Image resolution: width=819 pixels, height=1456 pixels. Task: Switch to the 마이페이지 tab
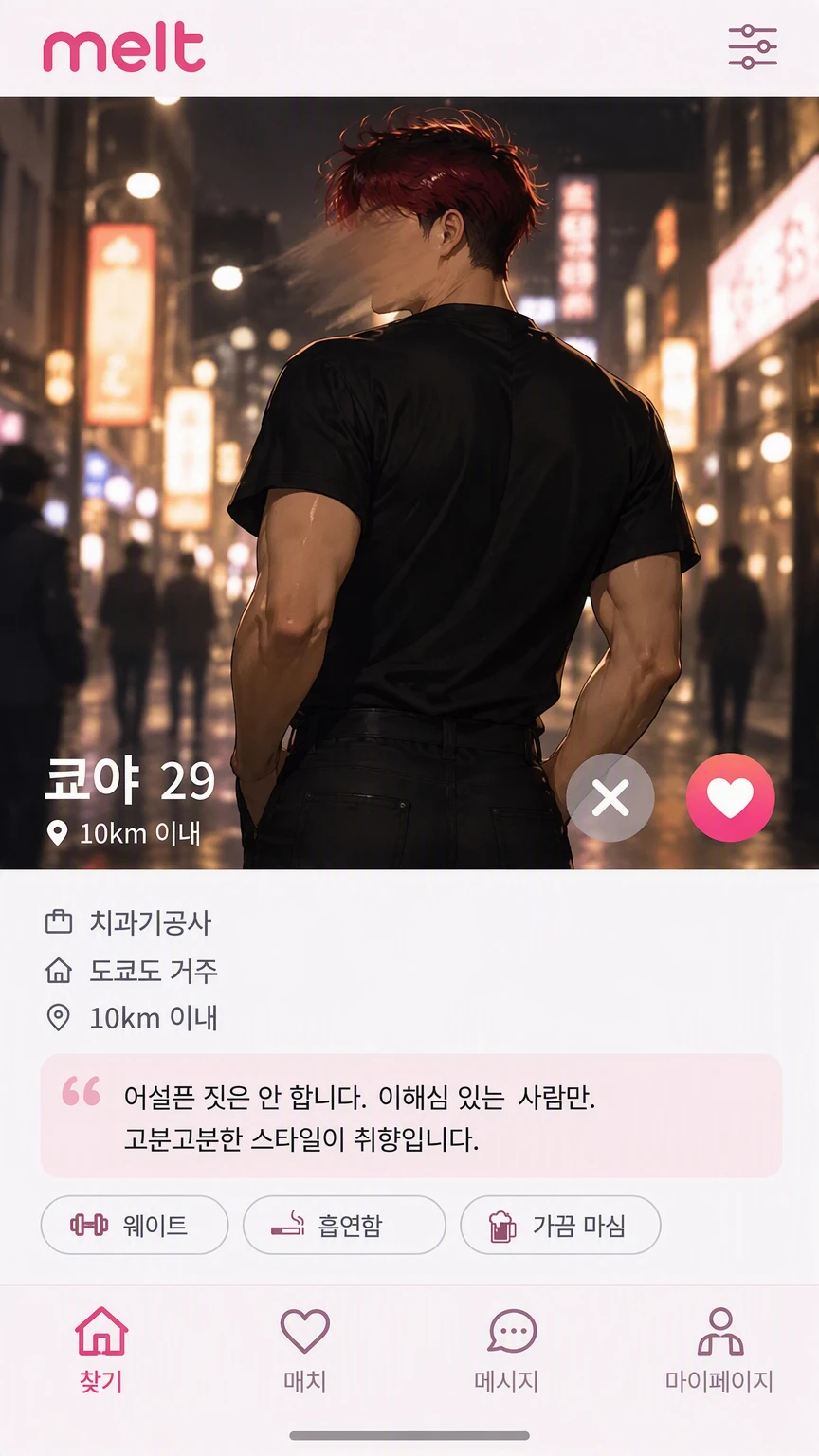point(719,1350)
